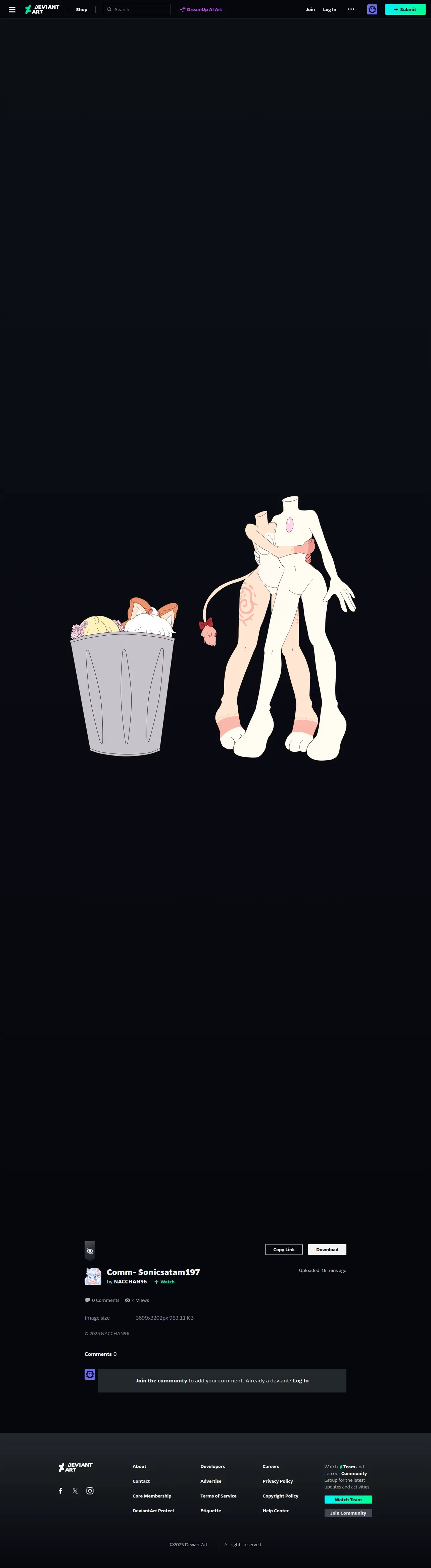The image size is (431, 1568).
Task: Open DreamUp AI Art
Action: pyautogui.click(x=201, y=10)
